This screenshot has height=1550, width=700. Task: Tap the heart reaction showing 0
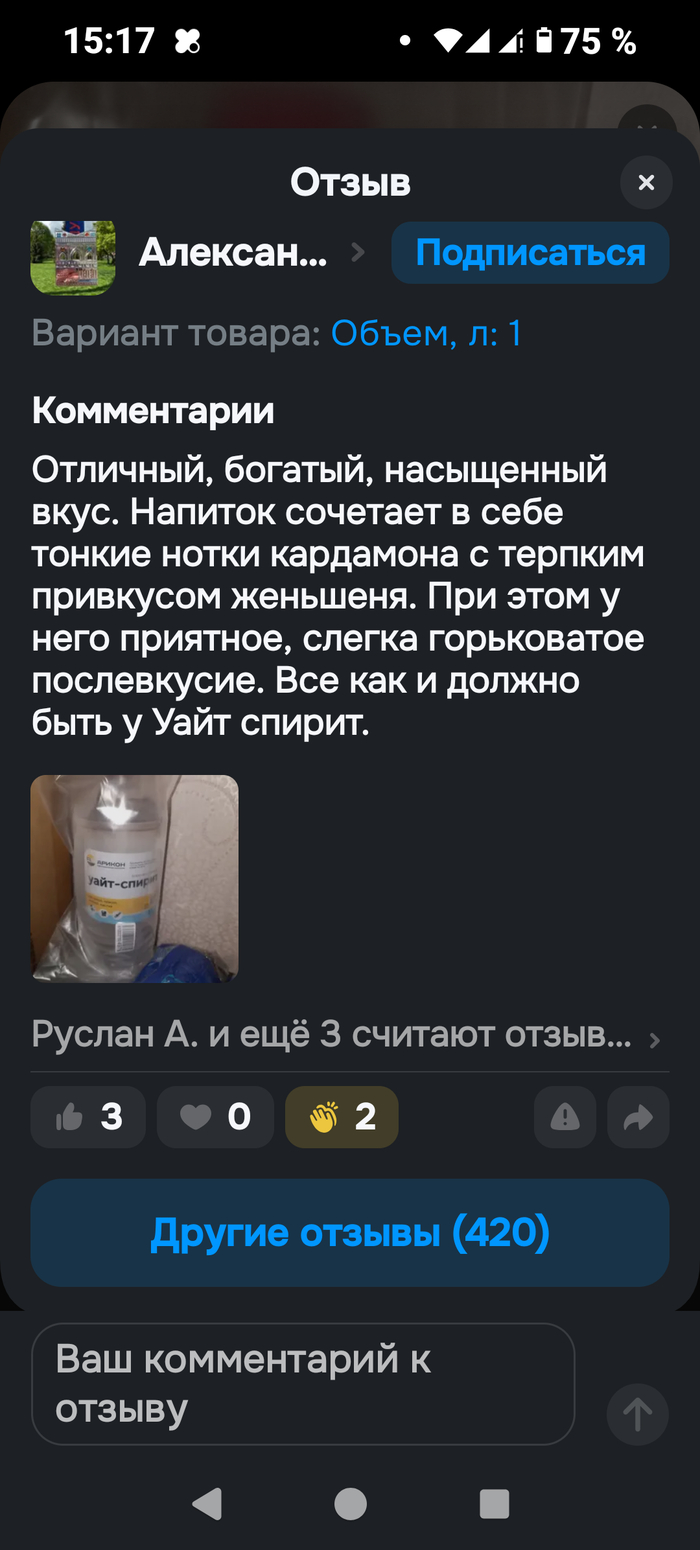click(215, 1116)
